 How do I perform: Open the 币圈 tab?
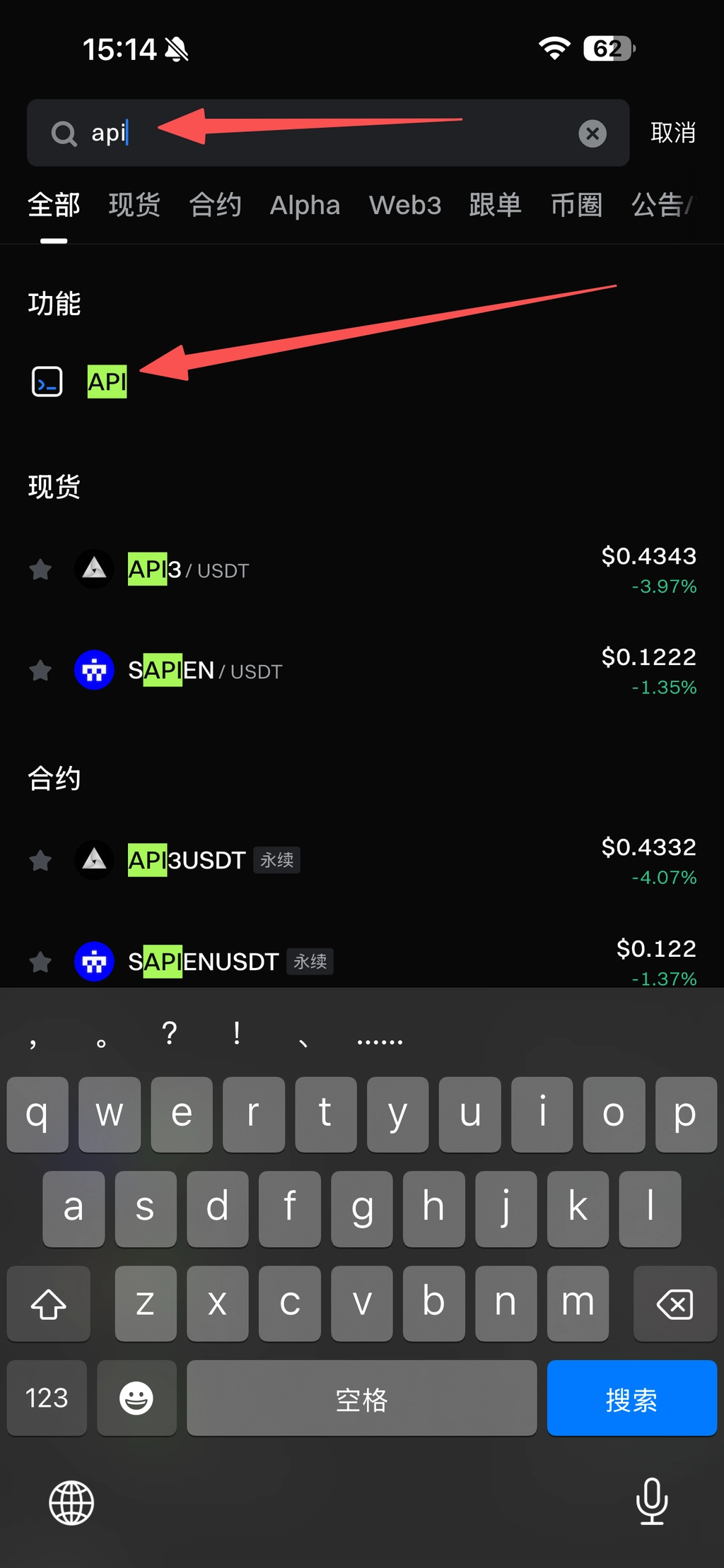576,205
